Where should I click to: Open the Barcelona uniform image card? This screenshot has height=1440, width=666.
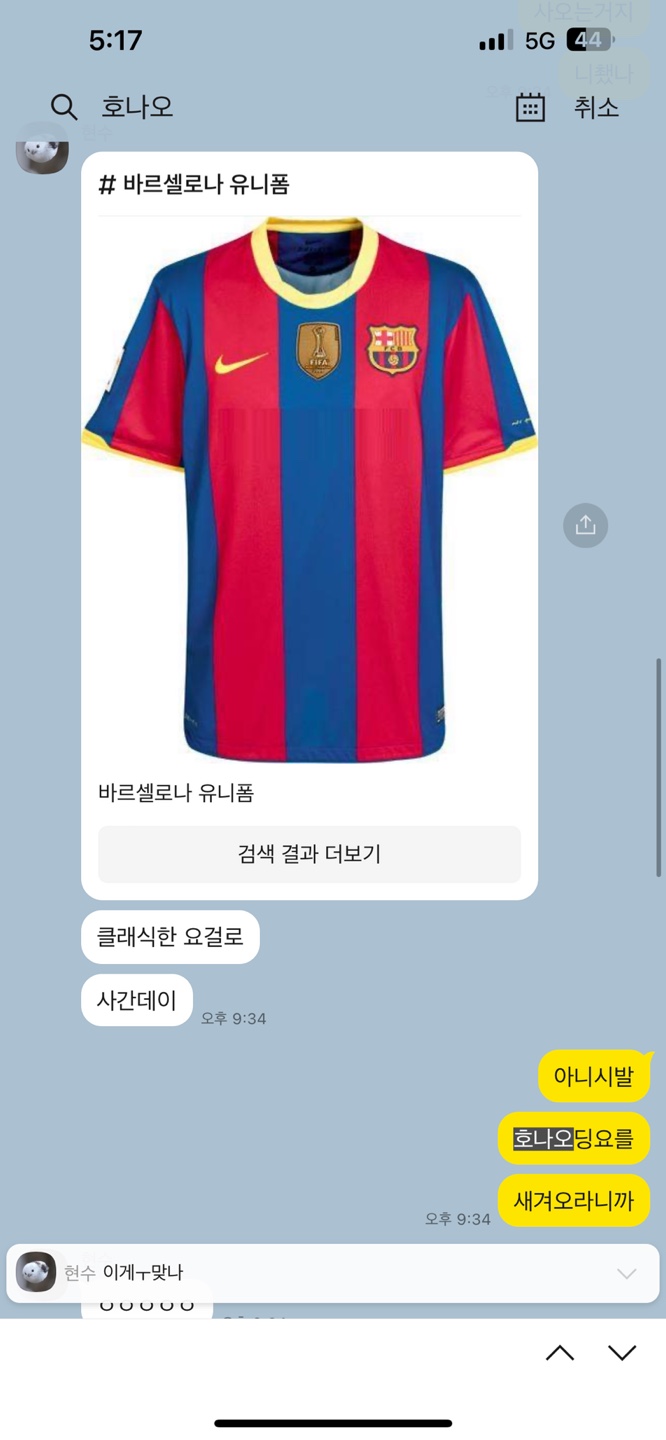pyautogui.click(x=309, y=490)
